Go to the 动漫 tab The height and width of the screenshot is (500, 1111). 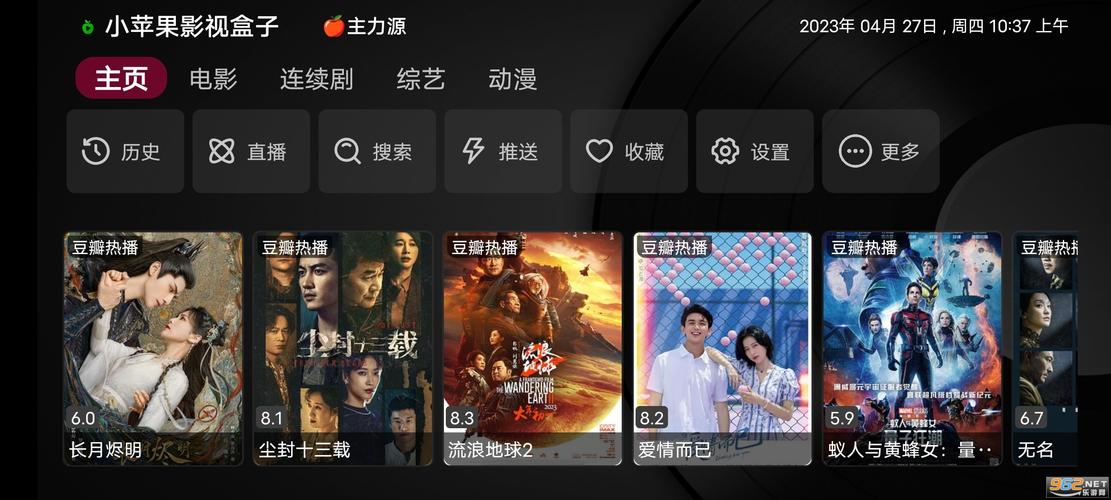(x=513, y=79)
